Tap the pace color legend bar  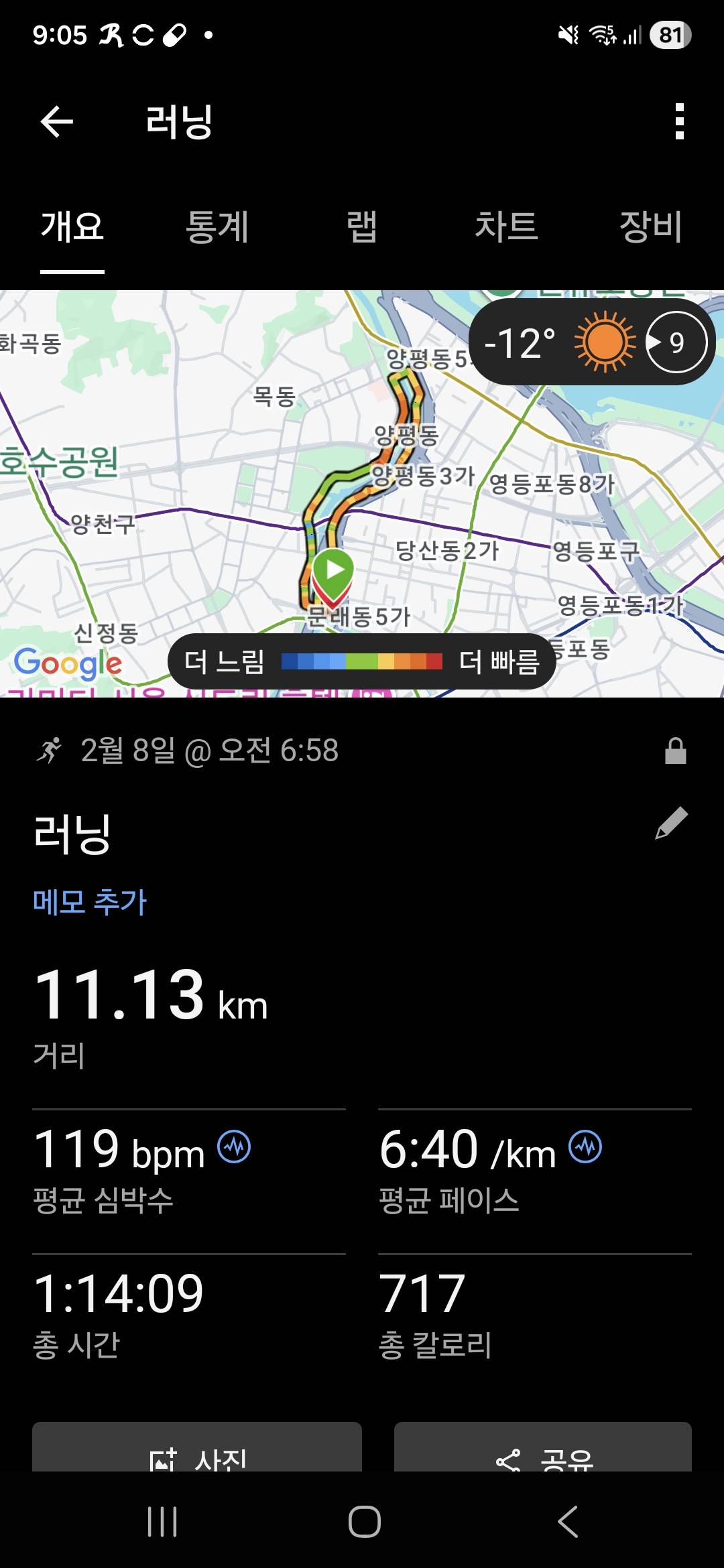coord(362,661)
